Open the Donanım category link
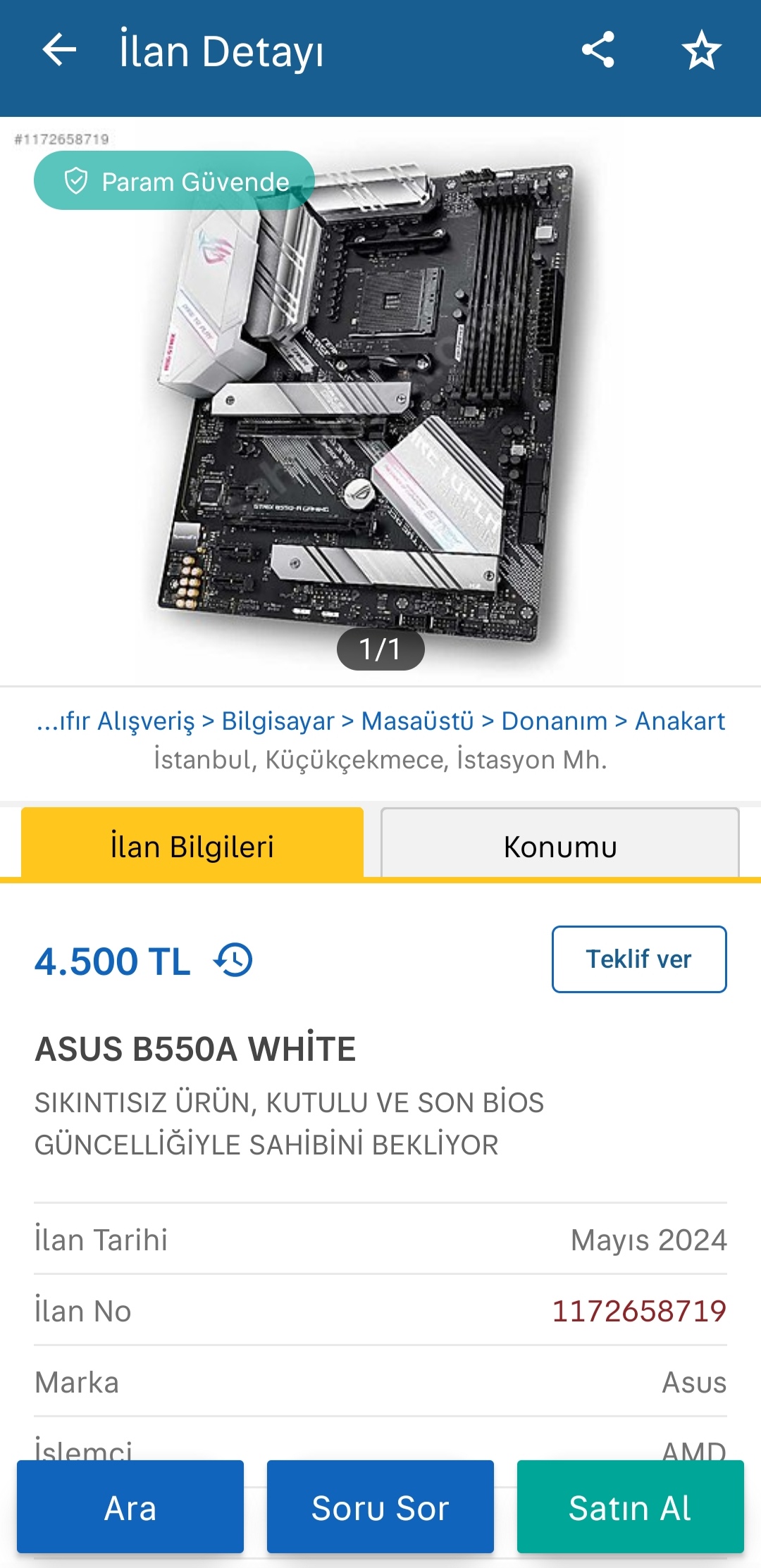This screenshot has height=1568, width=761. (x=554, y=721)
